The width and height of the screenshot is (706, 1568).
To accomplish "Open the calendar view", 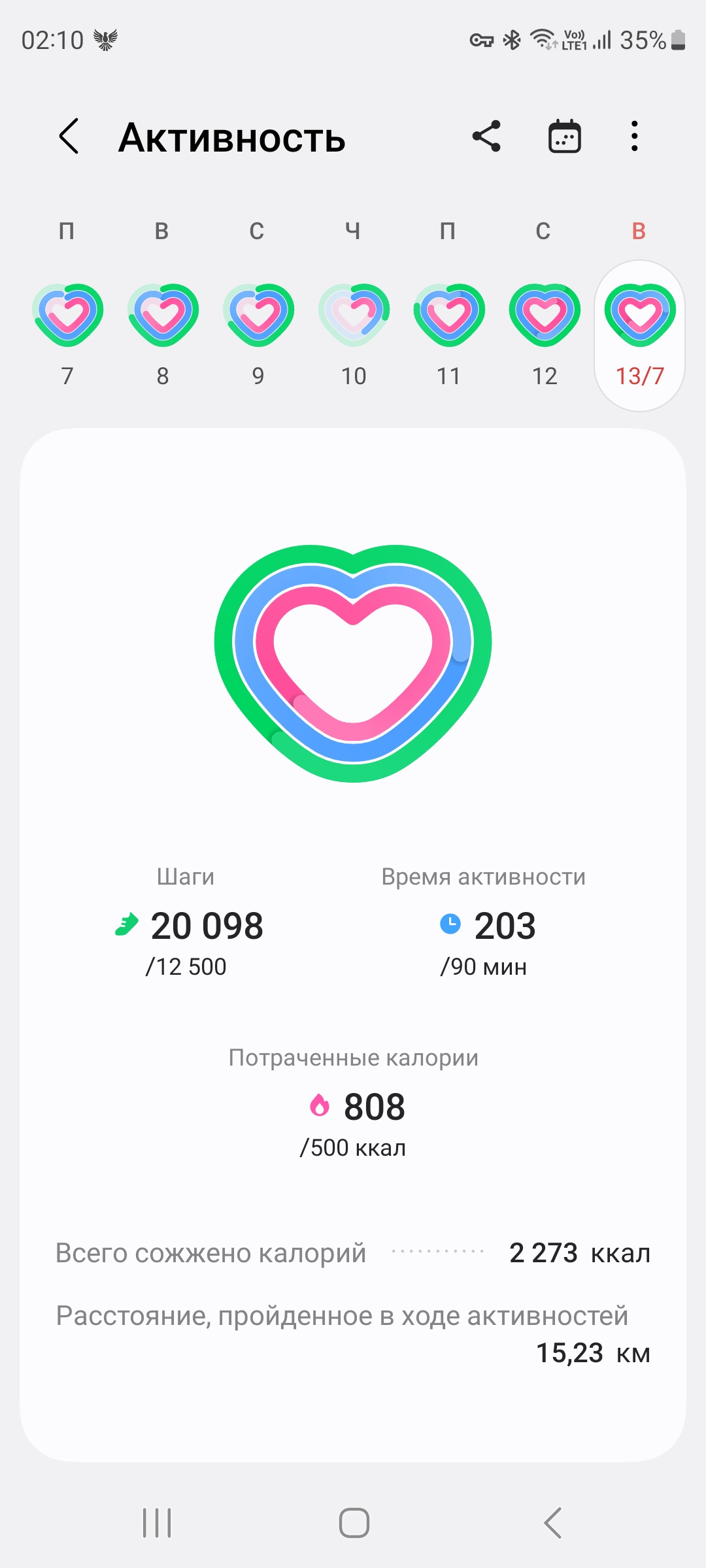I will click(x=565, y=137).
